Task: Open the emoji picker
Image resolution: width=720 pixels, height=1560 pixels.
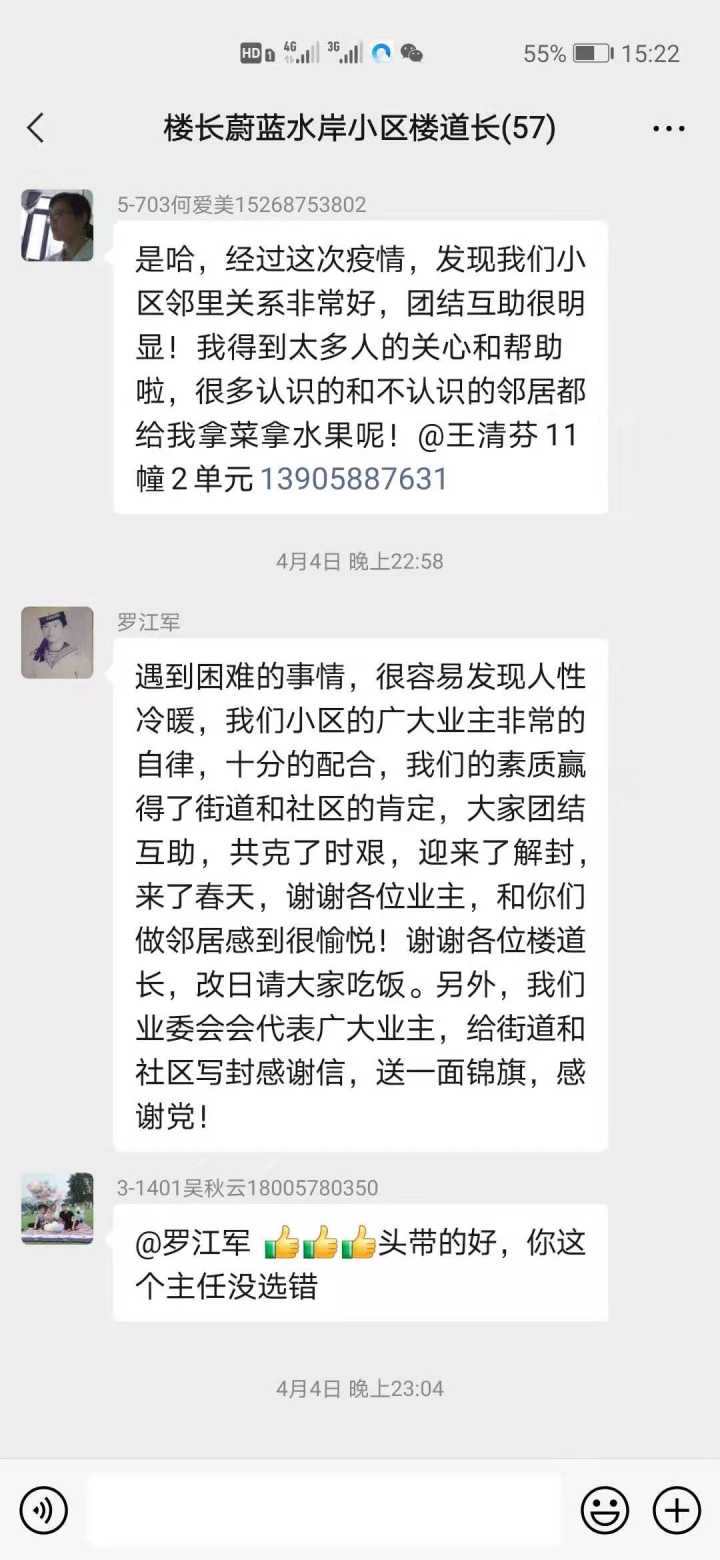Action: (x=605, y=1510)
